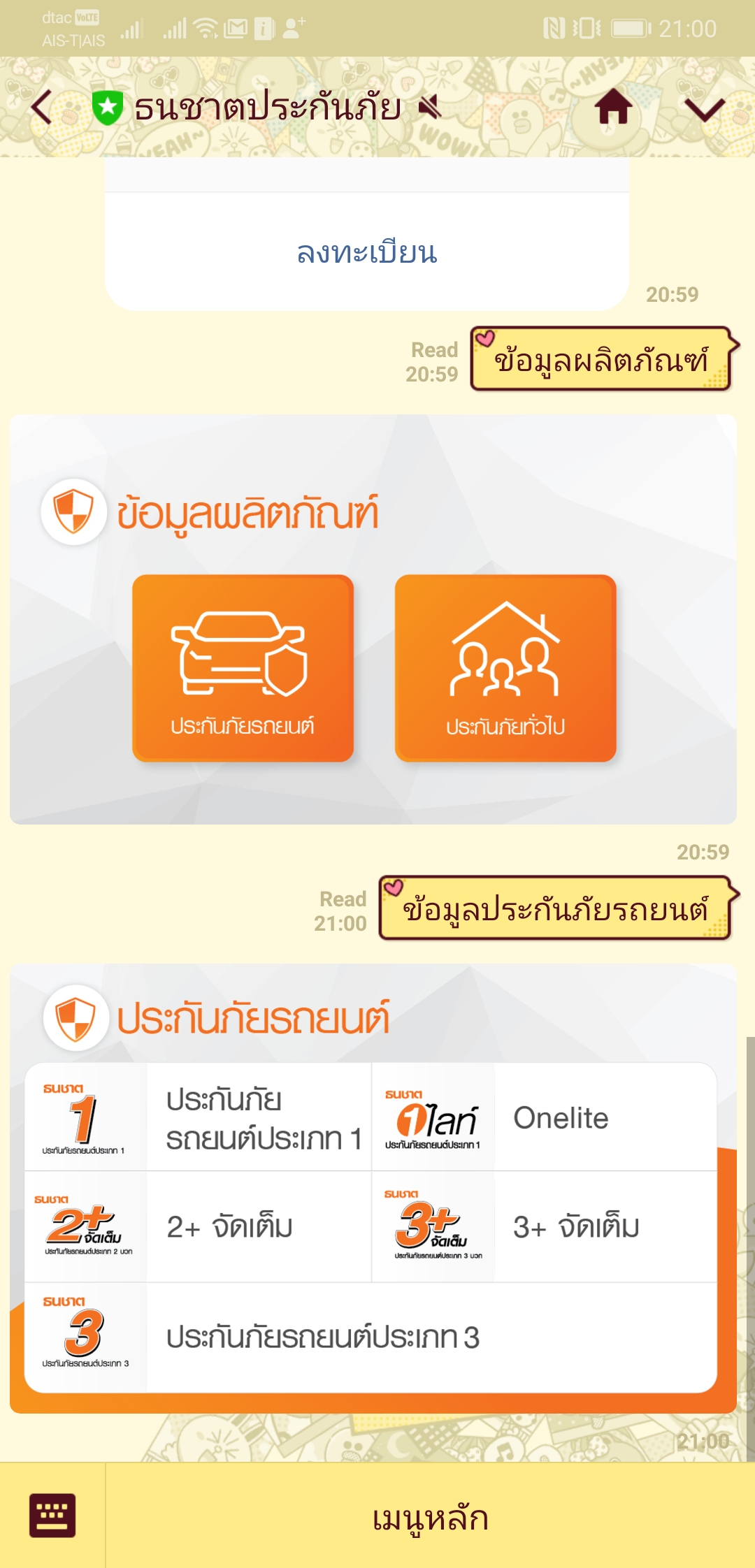Select the ประกันภัยทั่วไป general insurance tile

coord(505,668)
